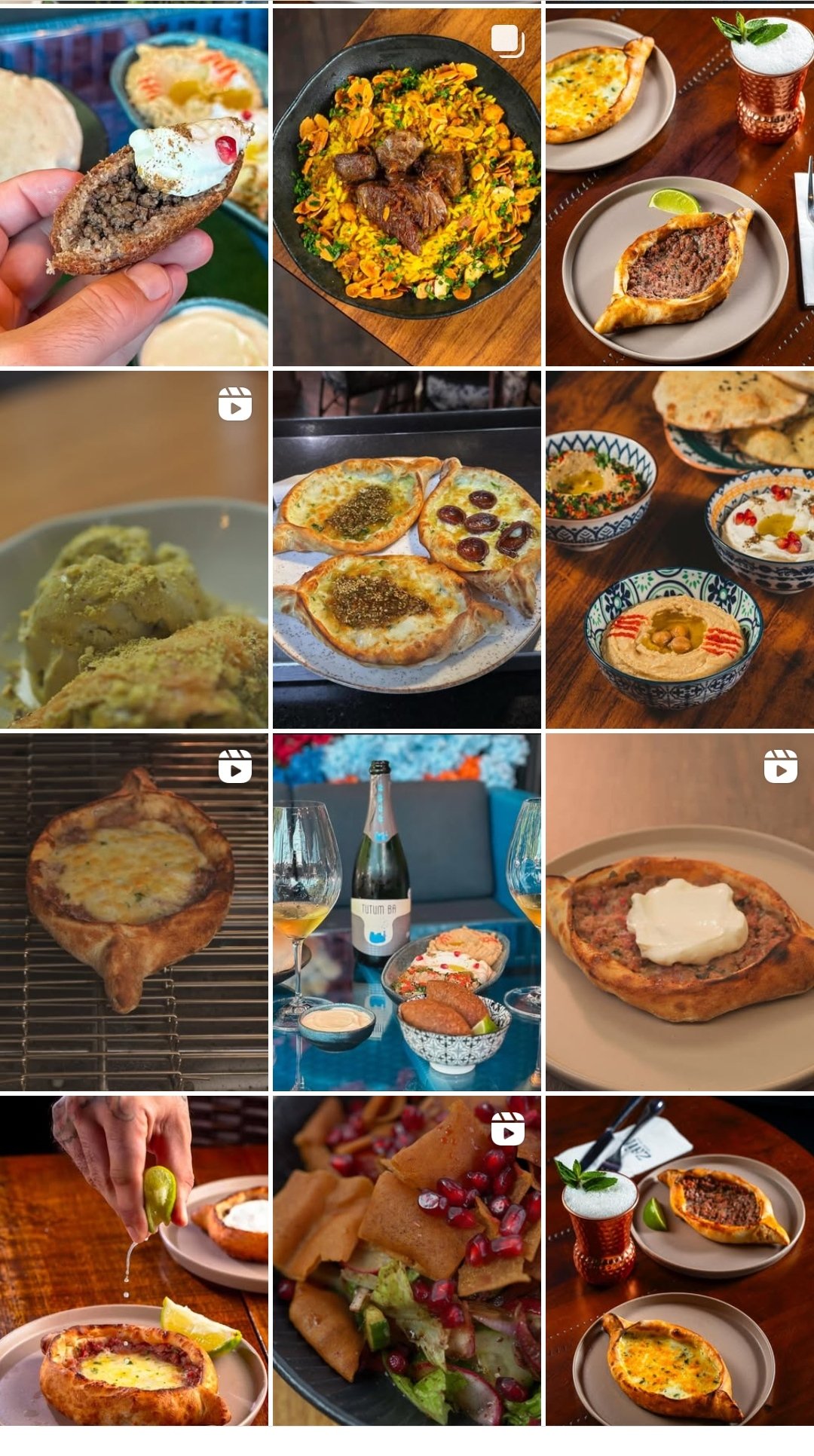
Task: Open the post with the sparkling wine bottle
Action: click(407, 912)
